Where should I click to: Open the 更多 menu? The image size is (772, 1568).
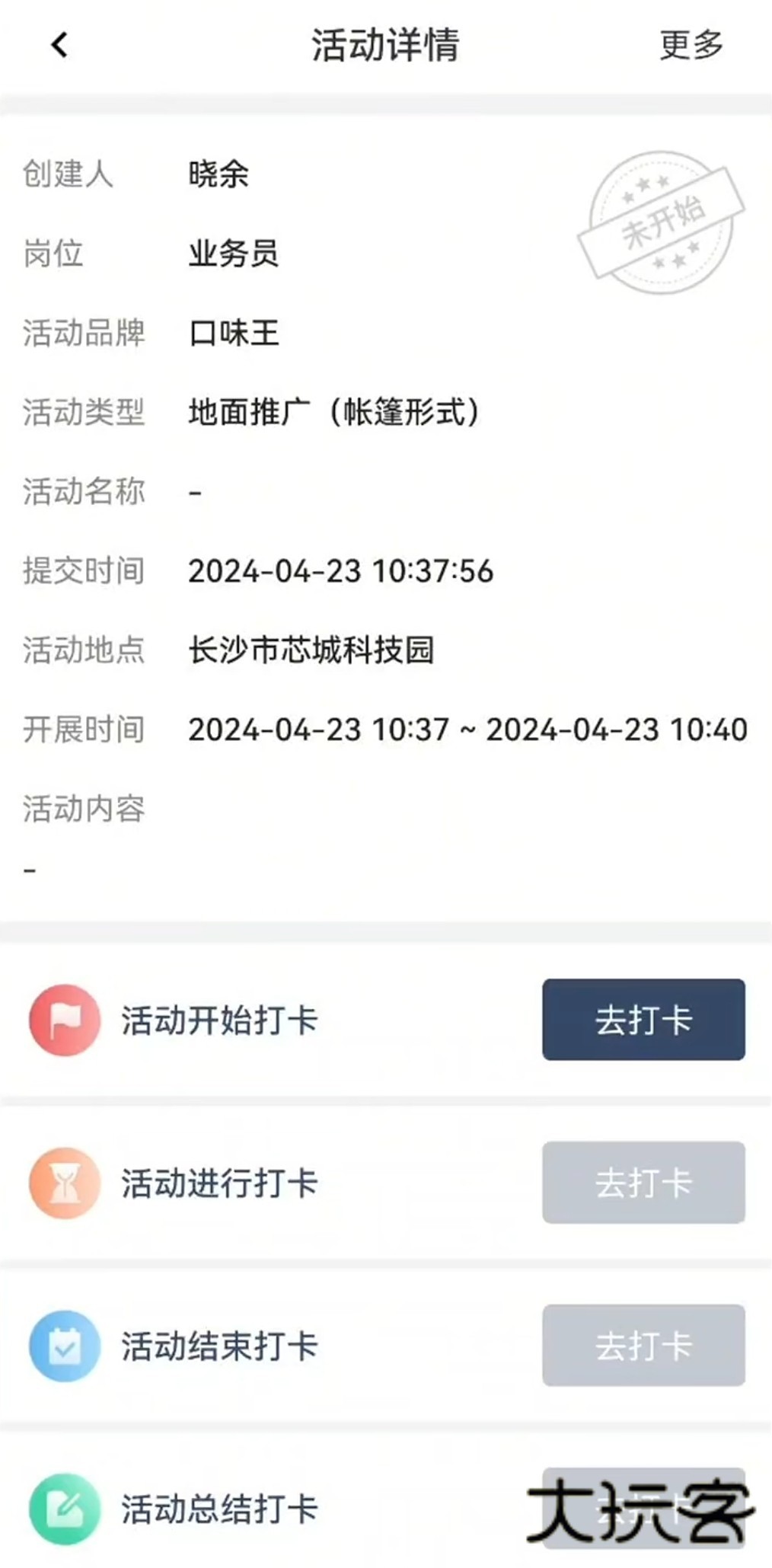[691, 45]
